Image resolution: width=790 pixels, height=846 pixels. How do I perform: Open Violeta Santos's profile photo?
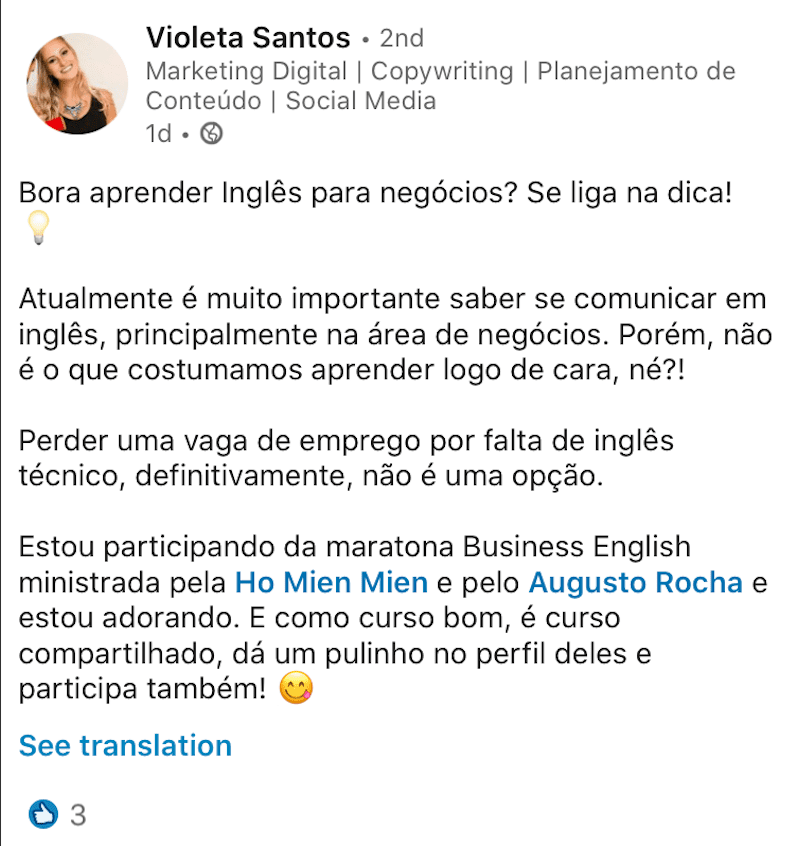(77, 84)
